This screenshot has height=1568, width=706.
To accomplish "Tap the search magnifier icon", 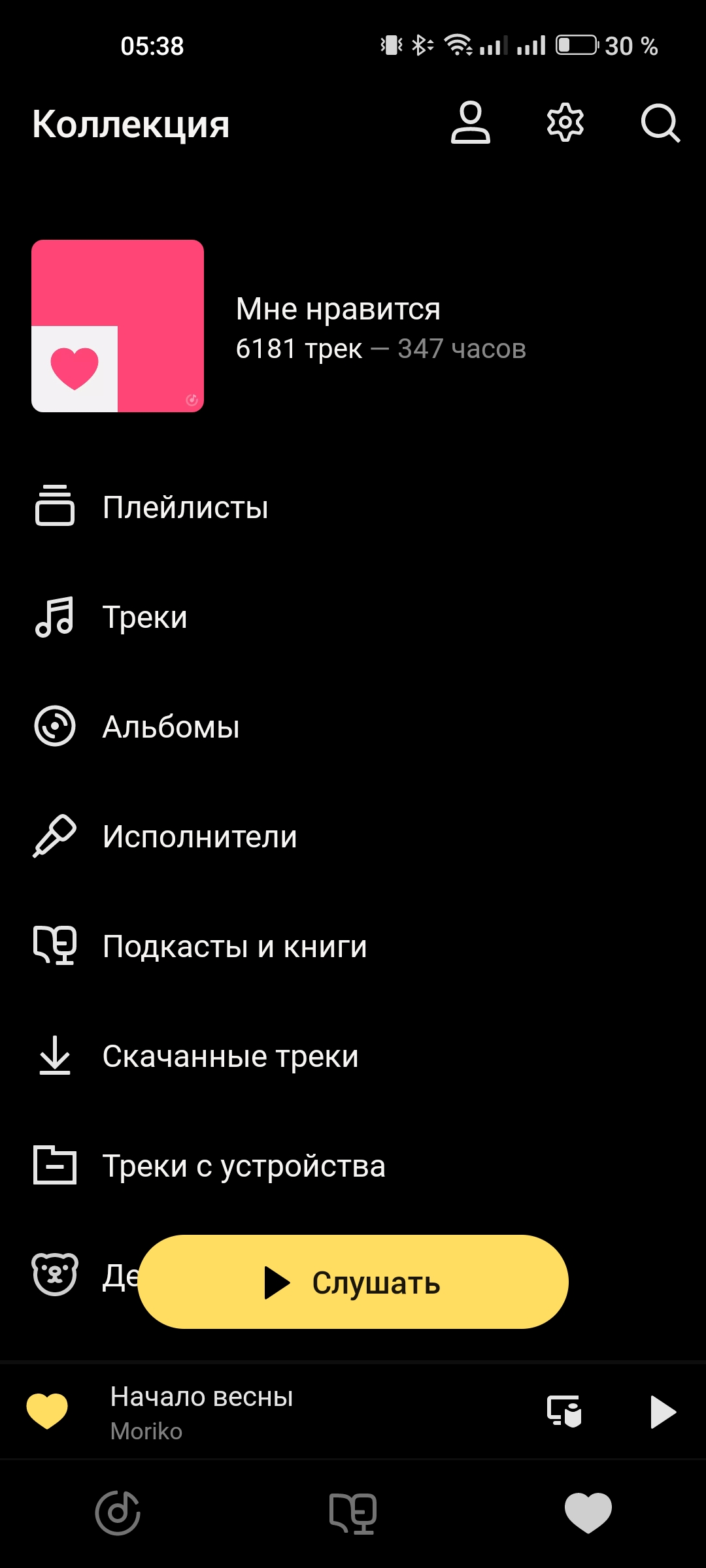I will tap(660, 123).
